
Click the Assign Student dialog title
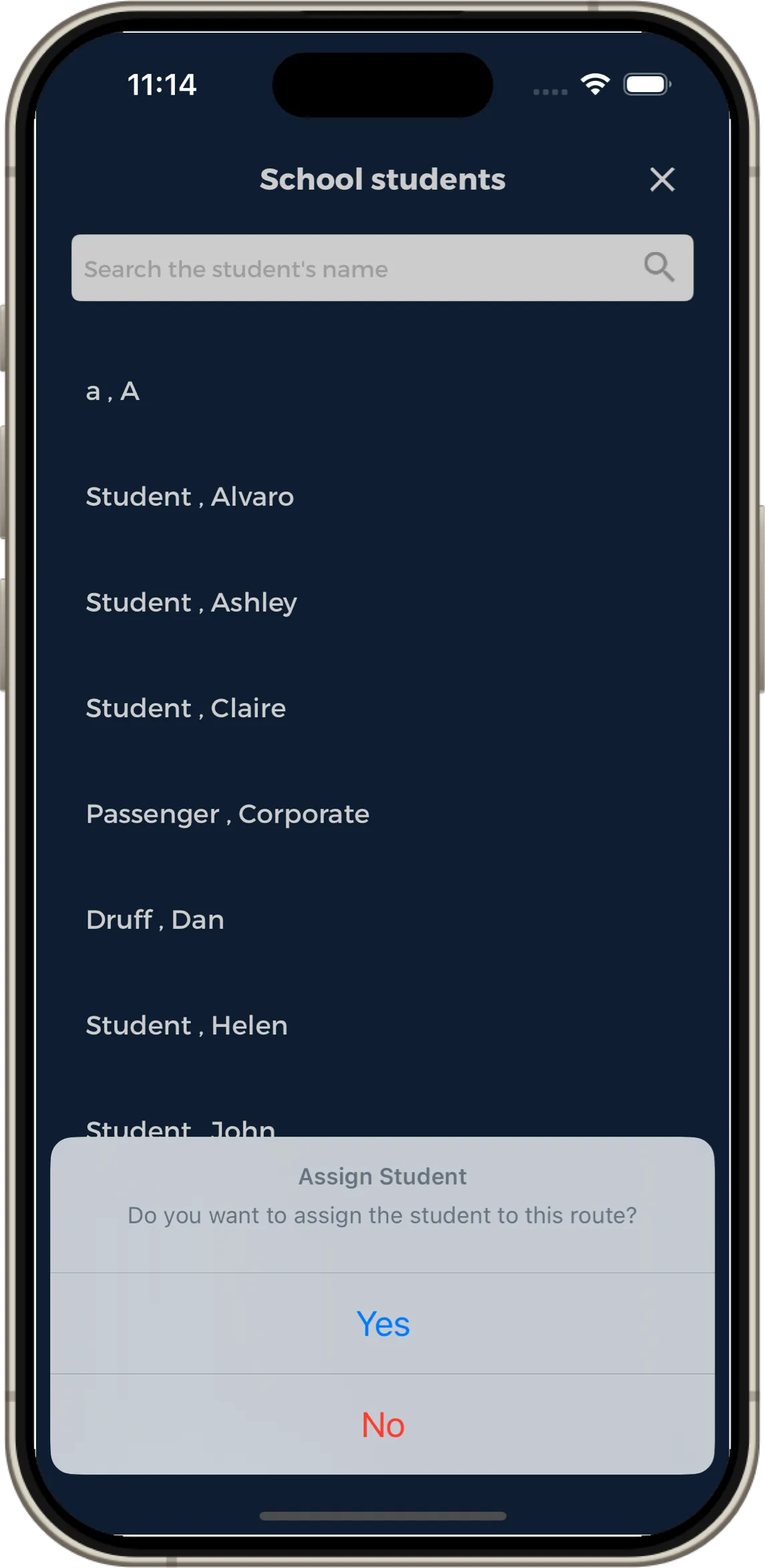(x=382, y=1176)
